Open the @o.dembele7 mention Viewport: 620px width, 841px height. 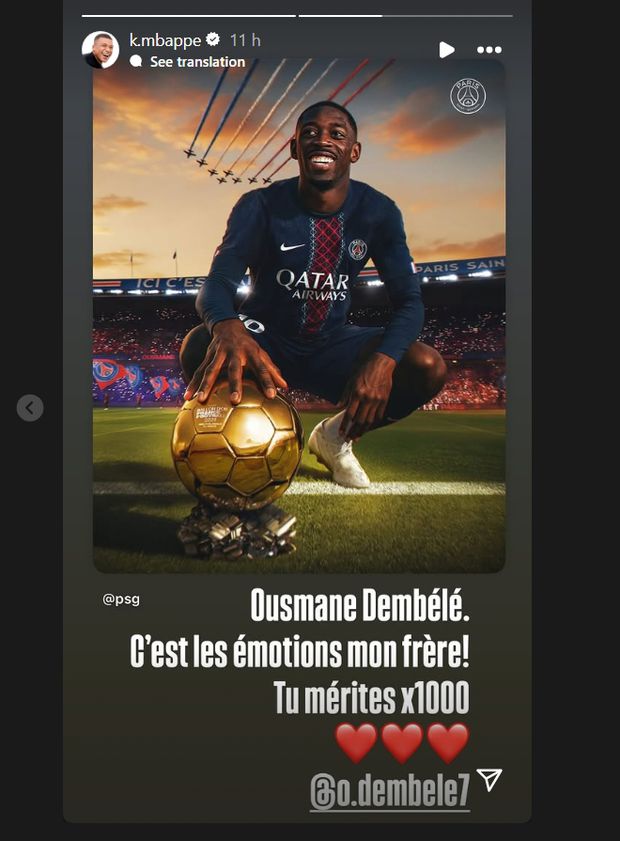pyautogui.click(x=390, y=792)
